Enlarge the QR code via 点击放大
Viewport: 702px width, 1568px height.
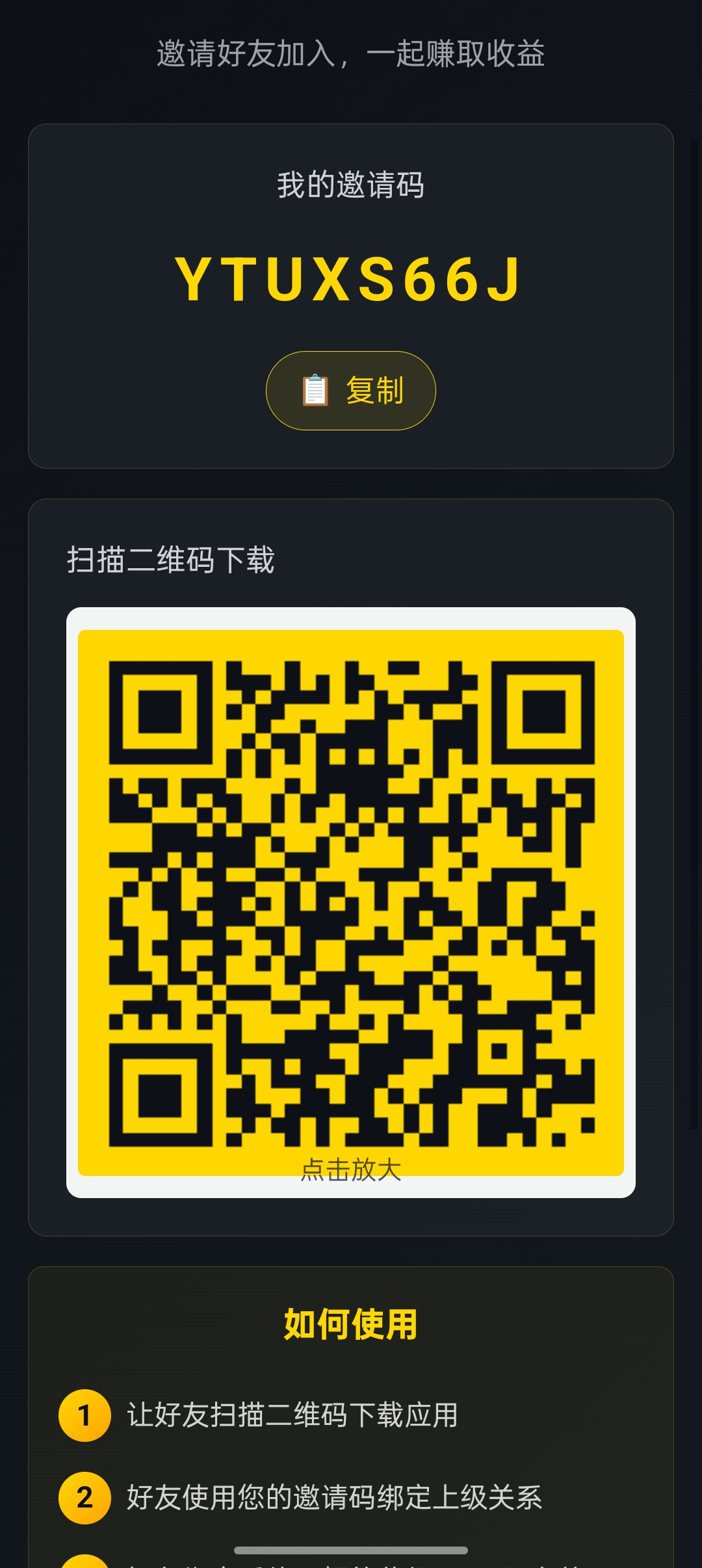[x=351, y=1169]
